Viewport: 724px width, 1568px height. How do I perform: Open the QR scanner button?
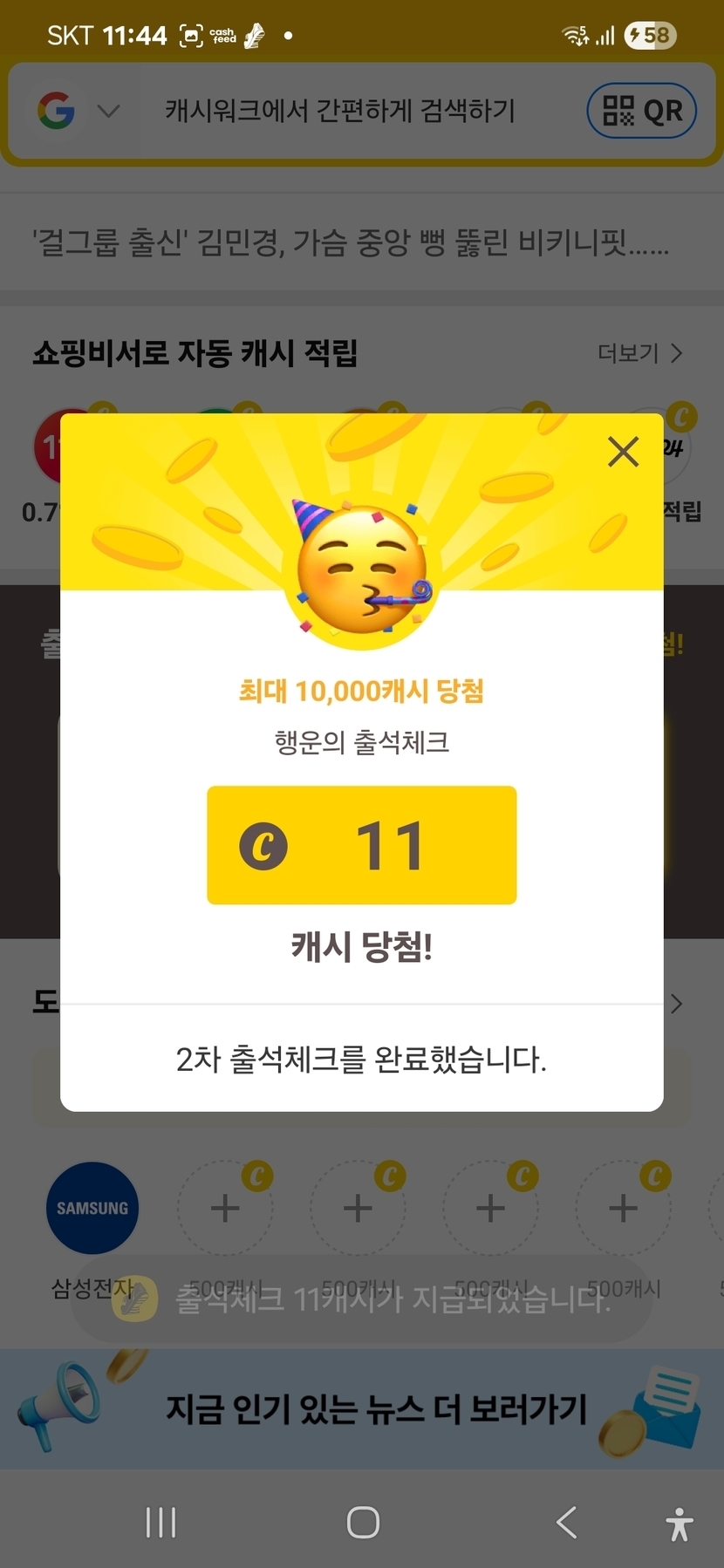pyautogui.click(x=641, y=111)
